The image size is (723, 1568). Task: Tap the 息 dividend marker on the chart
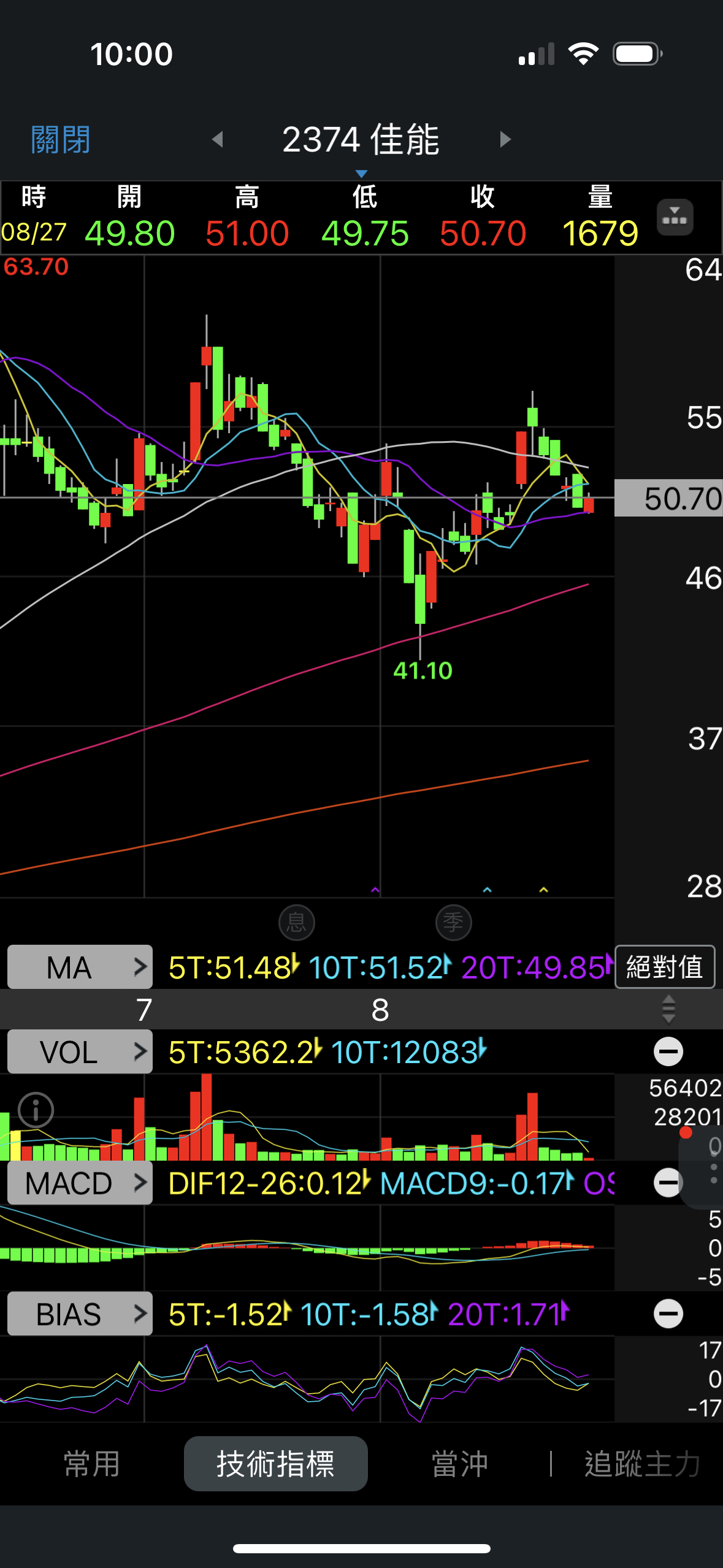coord(297,923)
